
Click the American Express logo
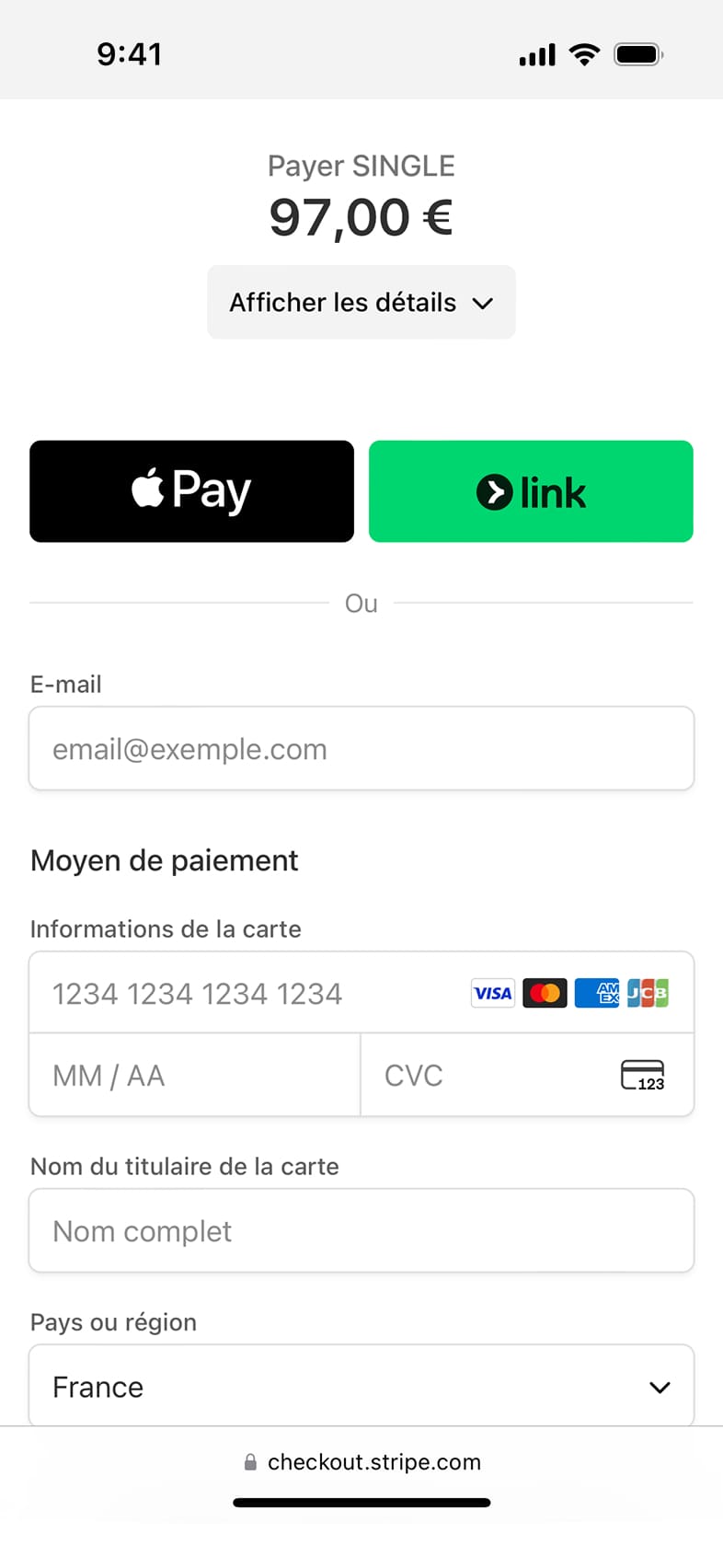596,993
